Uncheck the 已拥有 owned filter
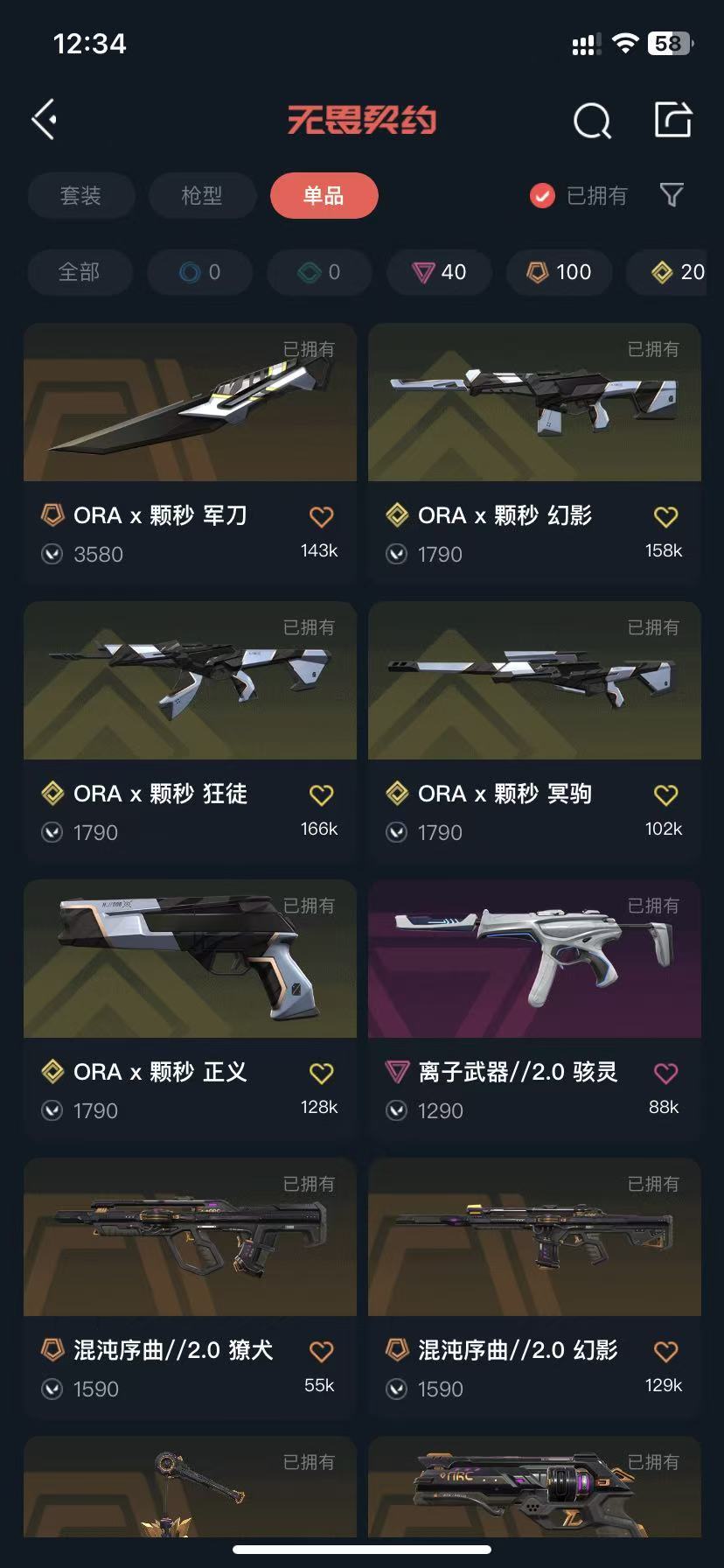Viewport: 724px width, 1568px height. click(541, 195)
